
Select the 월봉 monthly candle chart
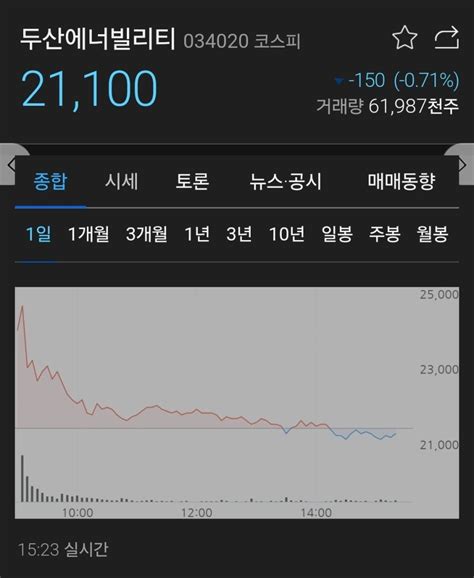[432, 234]
